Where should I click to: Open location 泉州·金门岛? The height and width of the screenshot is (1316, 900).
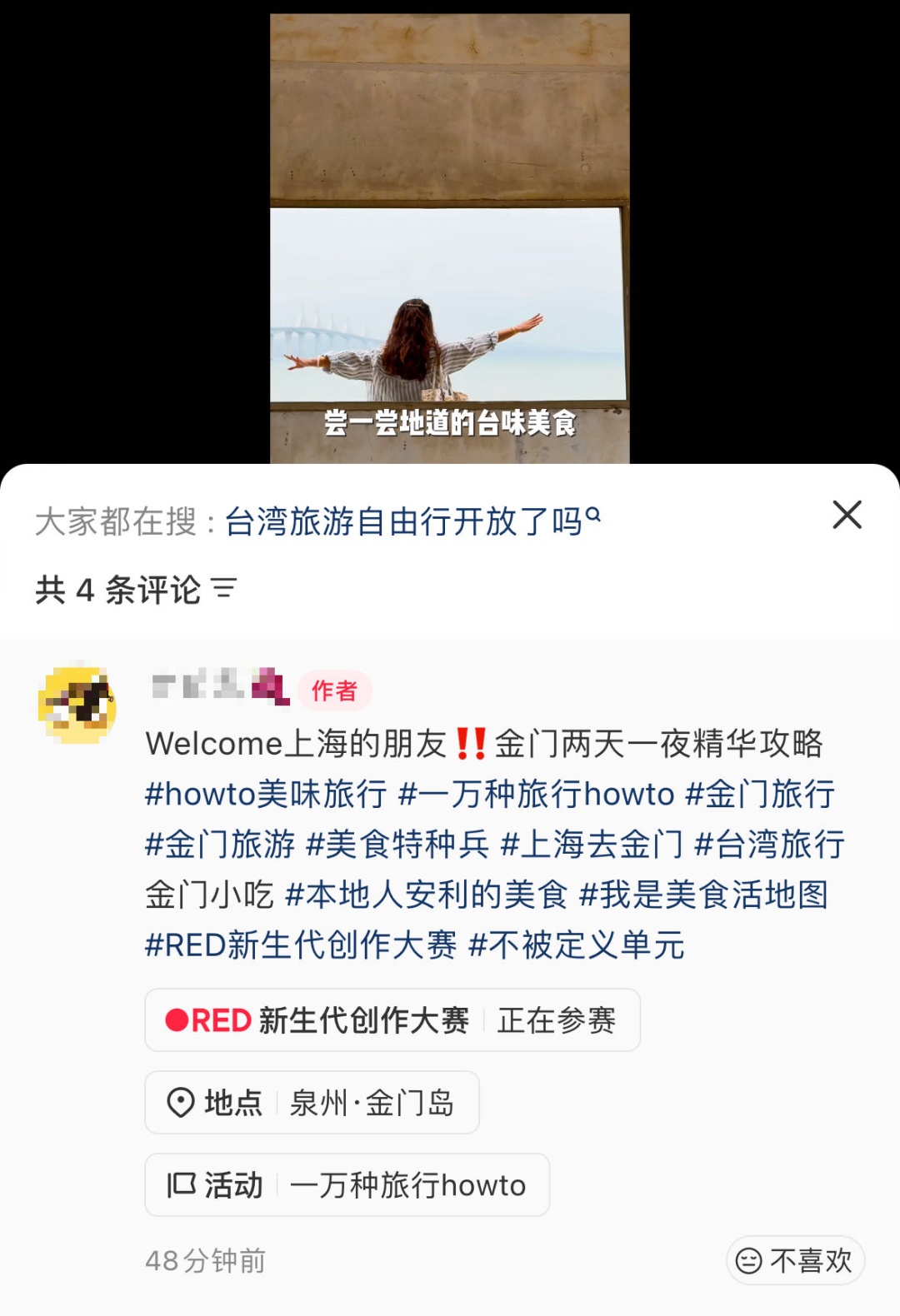[x=312, y=1103]
